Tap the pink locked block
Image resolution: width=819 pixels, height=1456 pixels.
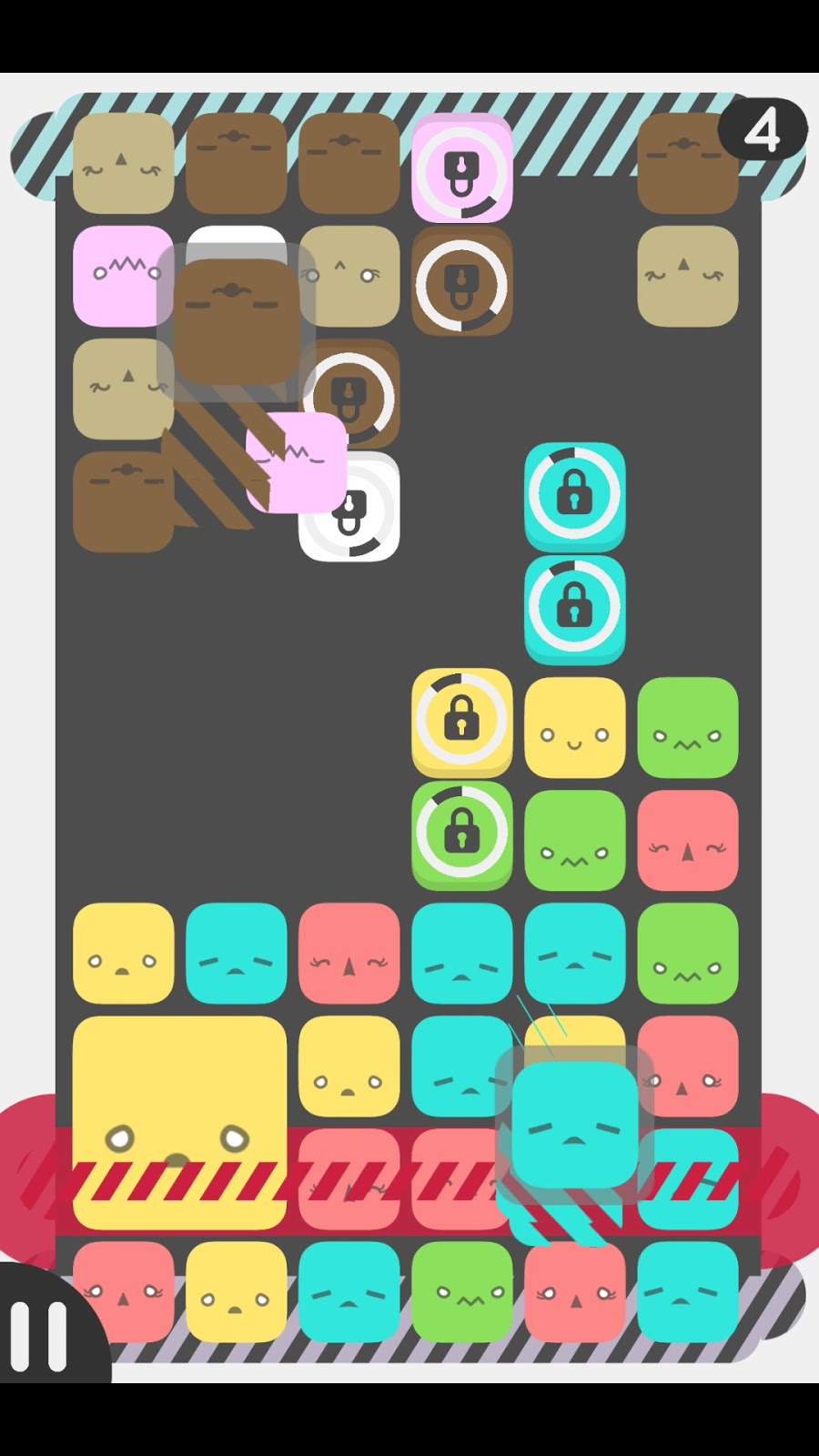pyautogui.click(x=462, y=169)
